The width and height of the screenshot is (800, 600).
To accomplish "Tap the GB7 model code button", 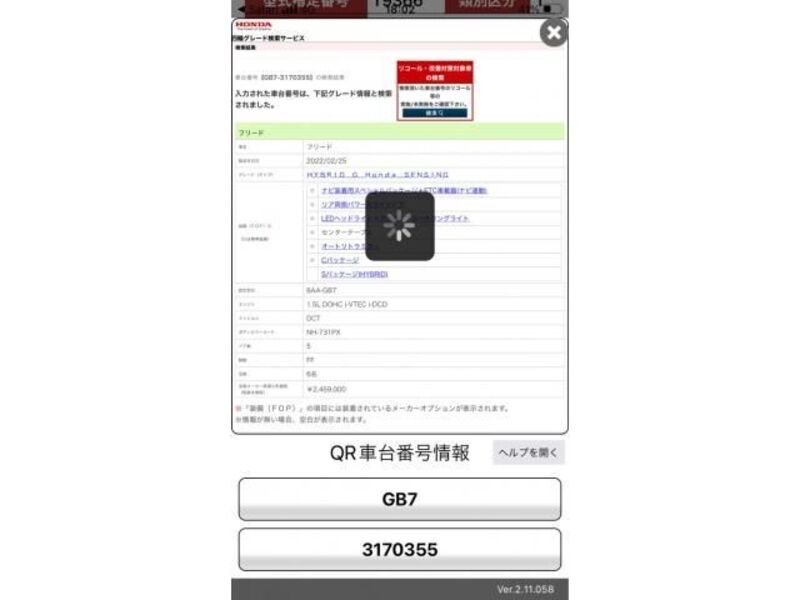I will coord(399,499).
